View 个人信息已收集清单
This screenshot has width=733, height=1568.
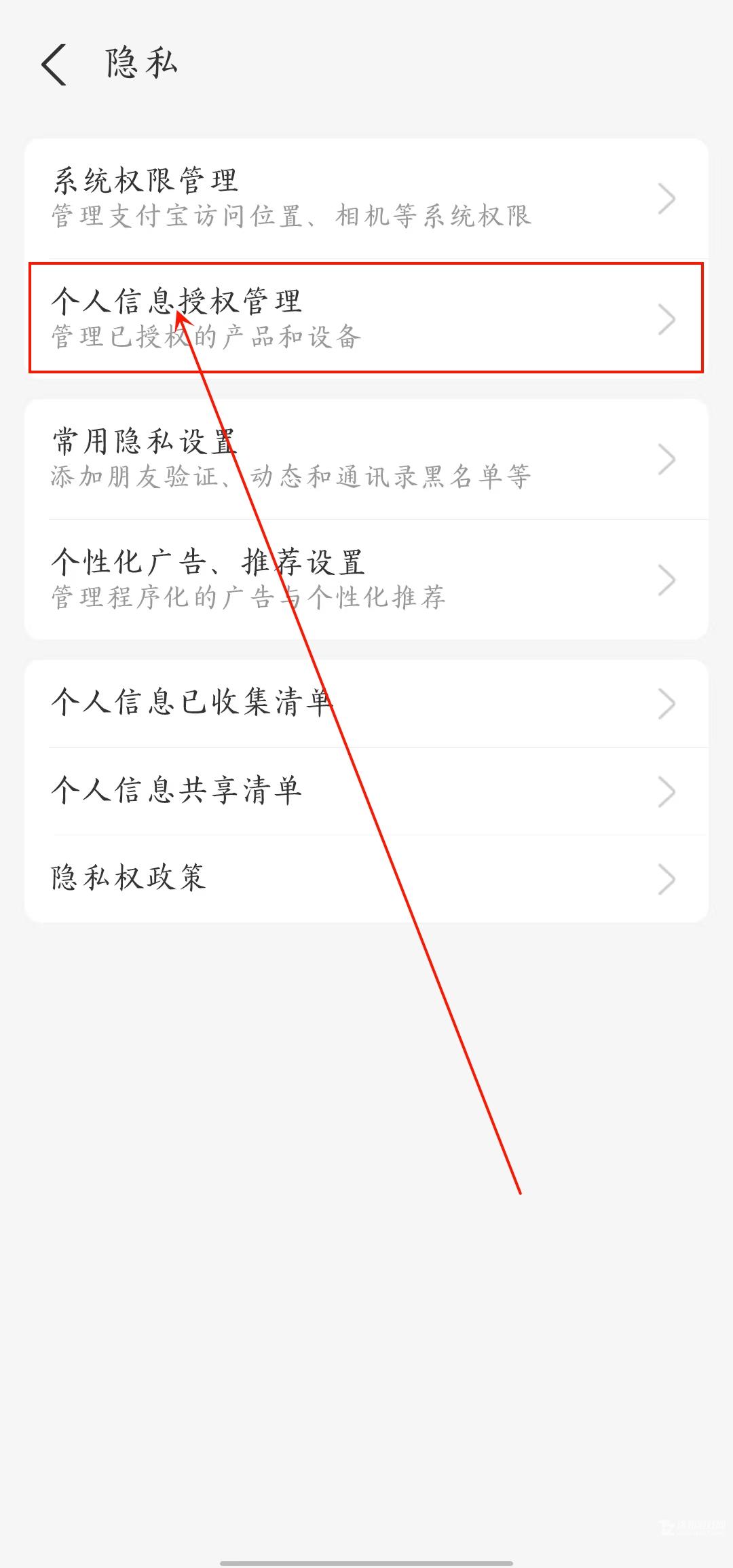pyautogui.click(x=366, y=703)
